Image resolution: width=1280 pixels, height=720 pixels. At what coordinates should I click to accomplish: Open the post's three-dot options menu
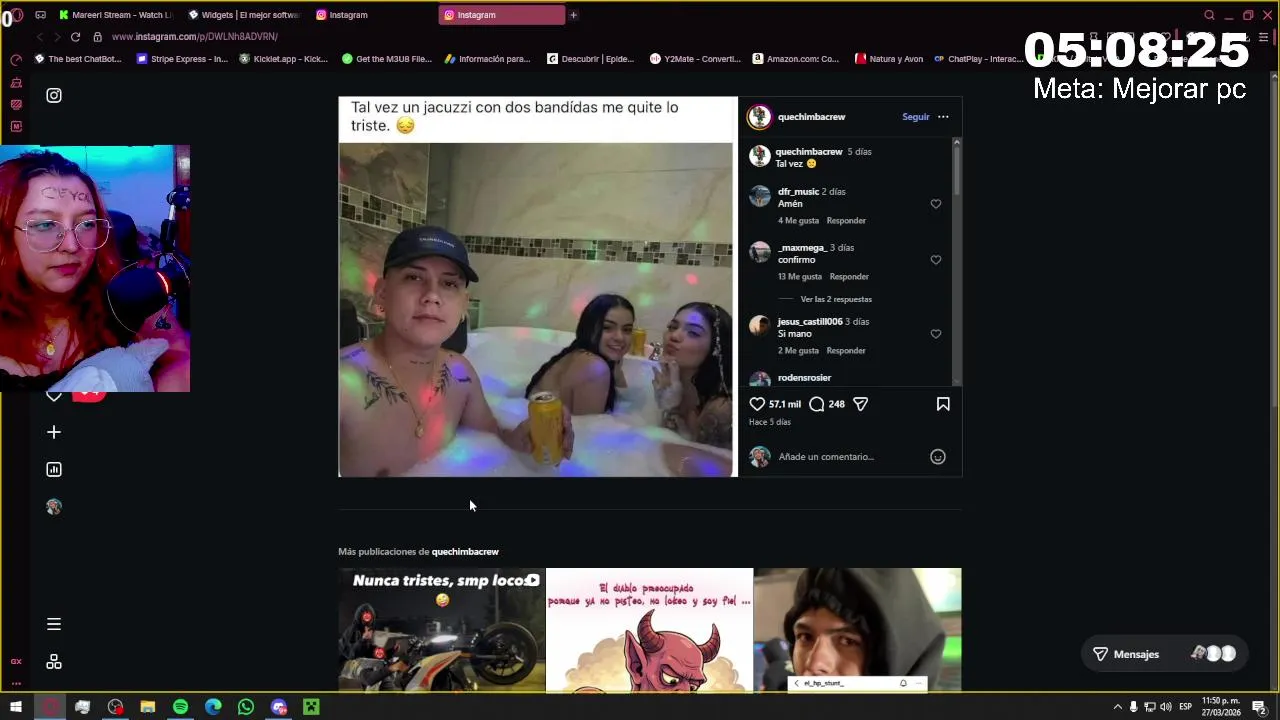[943, 117]
